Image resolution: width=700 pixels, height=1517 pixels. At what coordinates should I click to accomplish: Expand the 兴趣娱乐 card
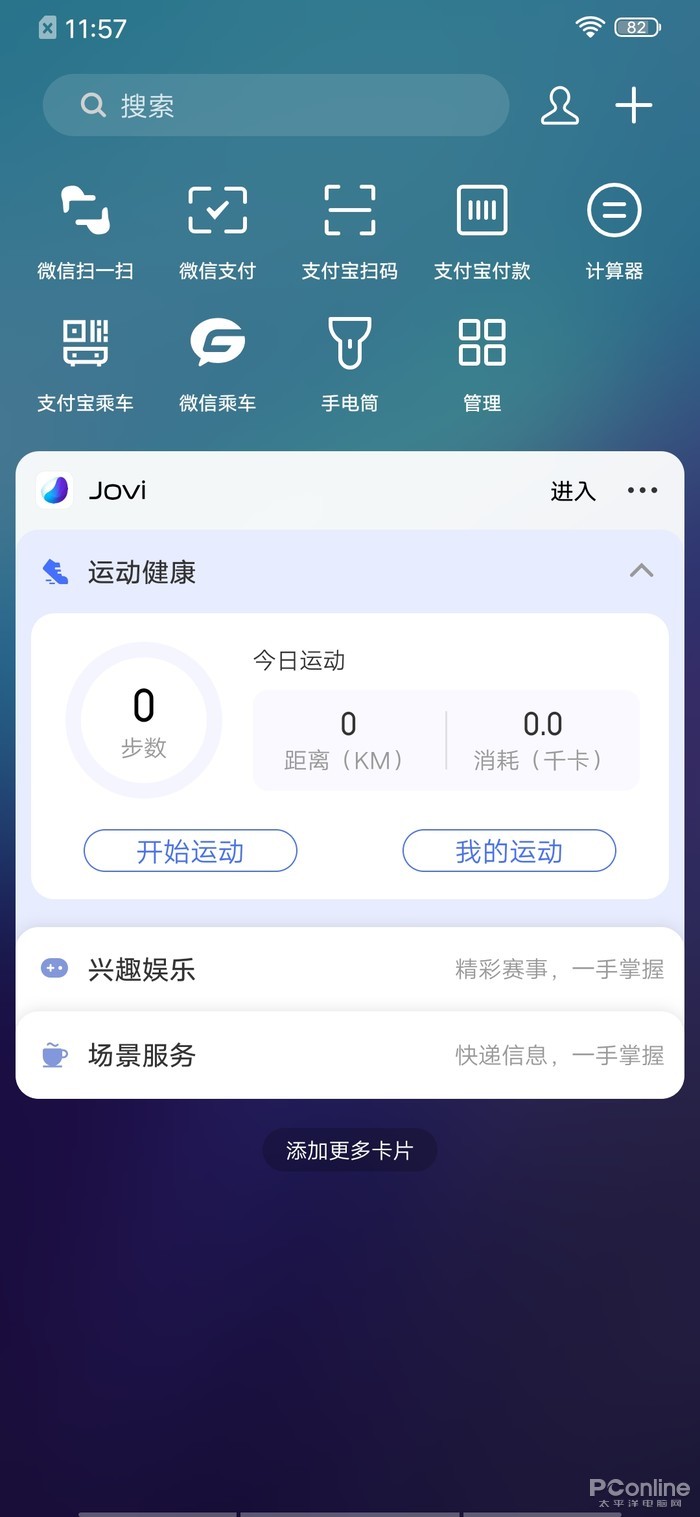350,968
